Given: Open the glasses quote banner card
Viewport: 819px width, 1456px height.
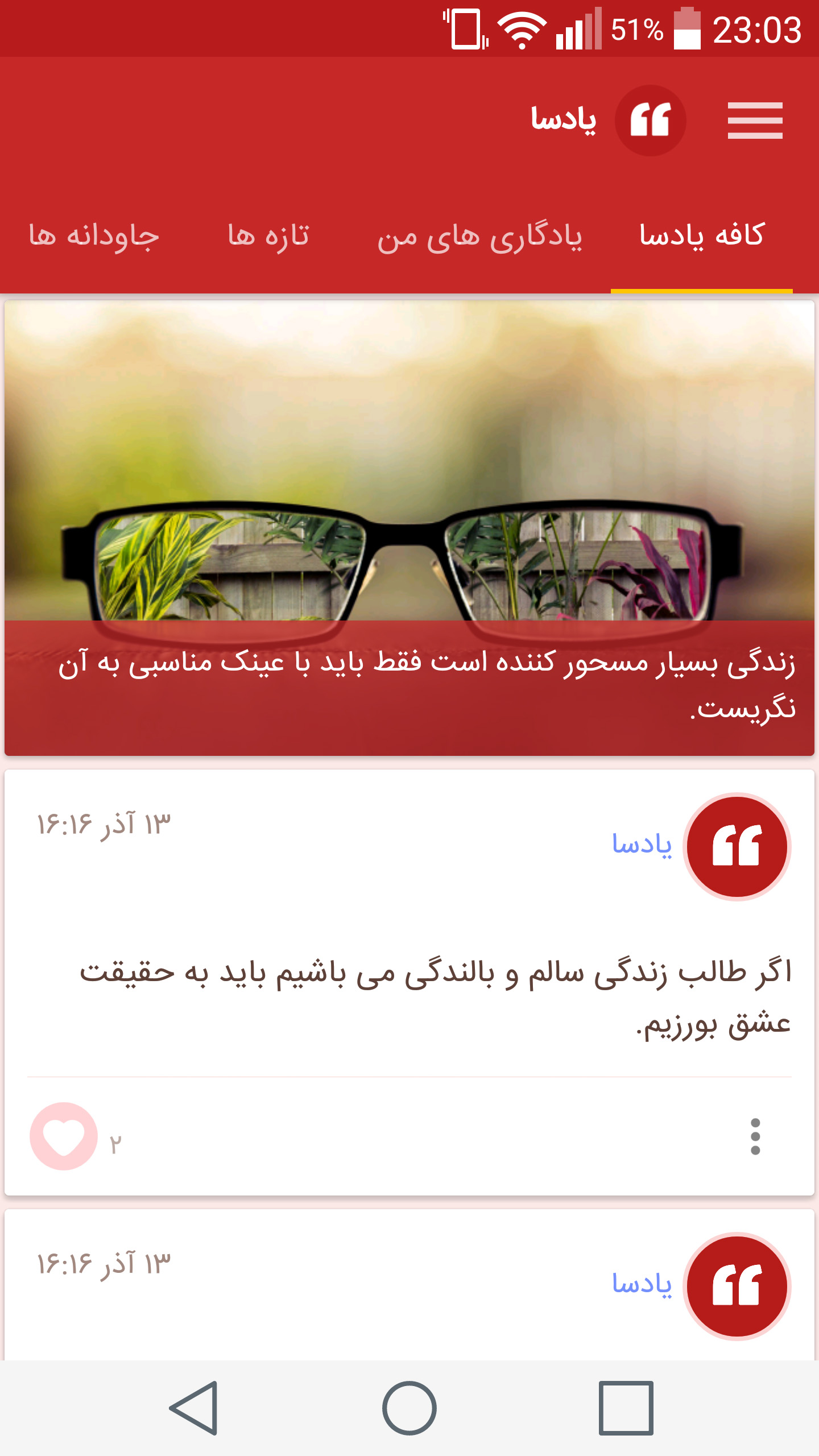Looking at the screenshot, I should (409, 528).
